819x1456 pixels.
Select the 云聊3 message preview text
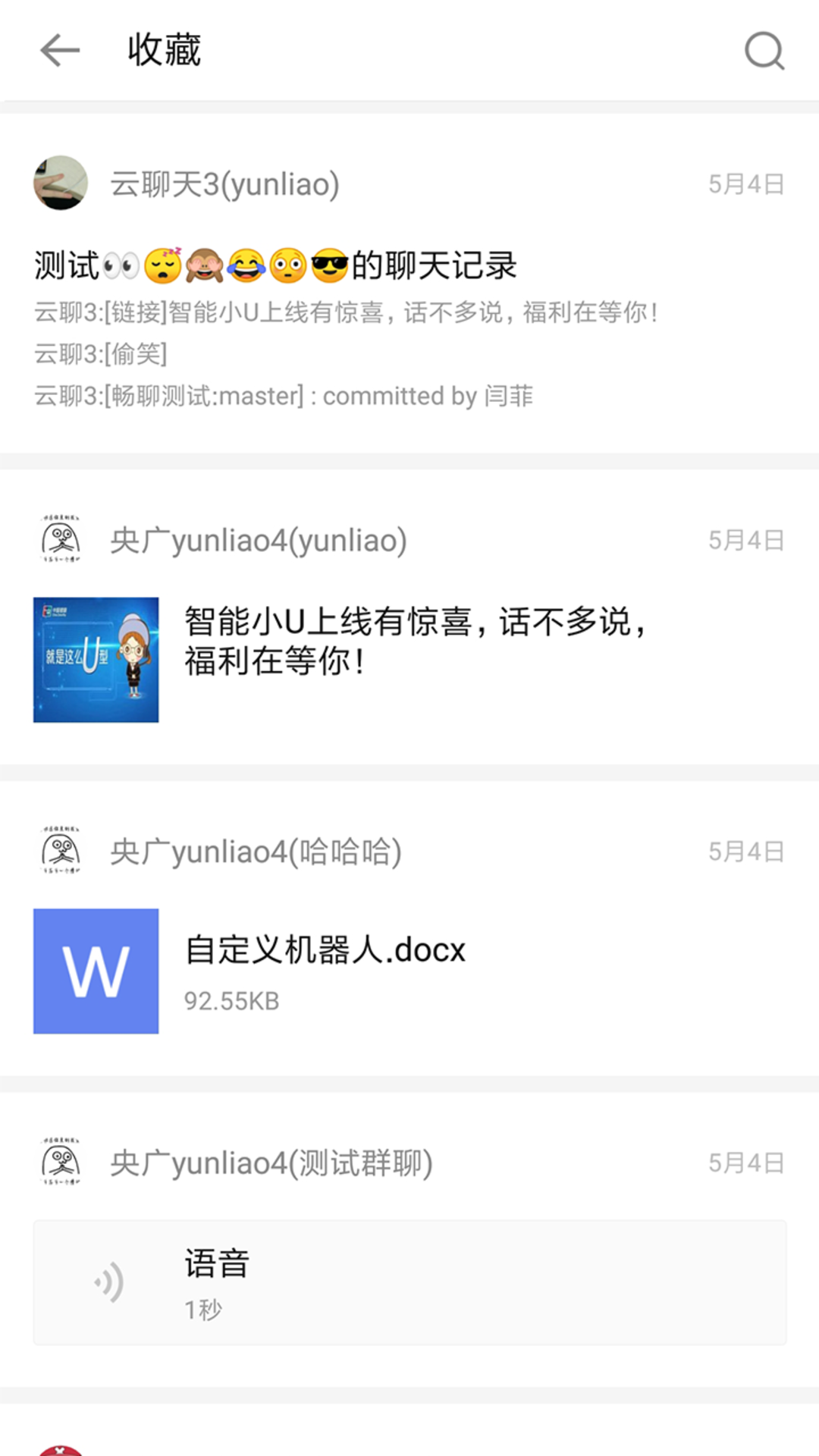(345, 313)
